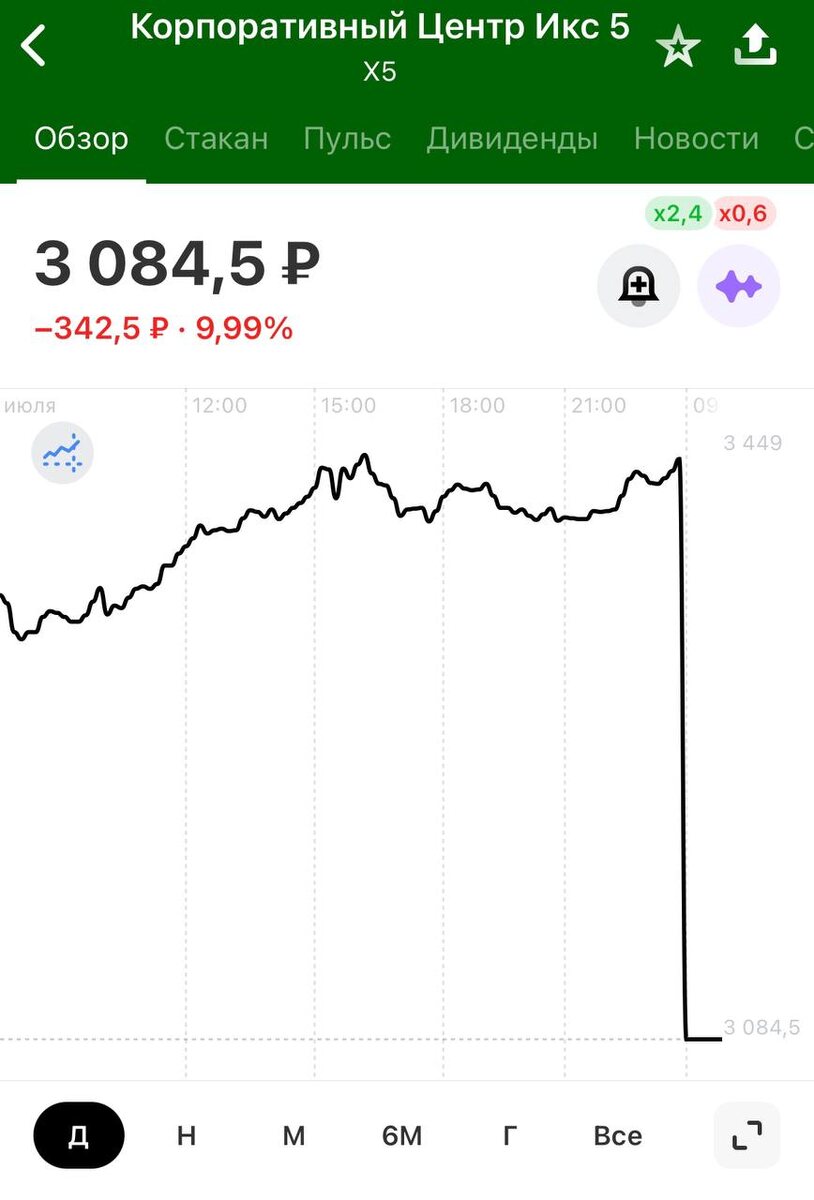814x1200 pixels.
Task: Select the Д day chart period
Action: [x=79, y=1136]
